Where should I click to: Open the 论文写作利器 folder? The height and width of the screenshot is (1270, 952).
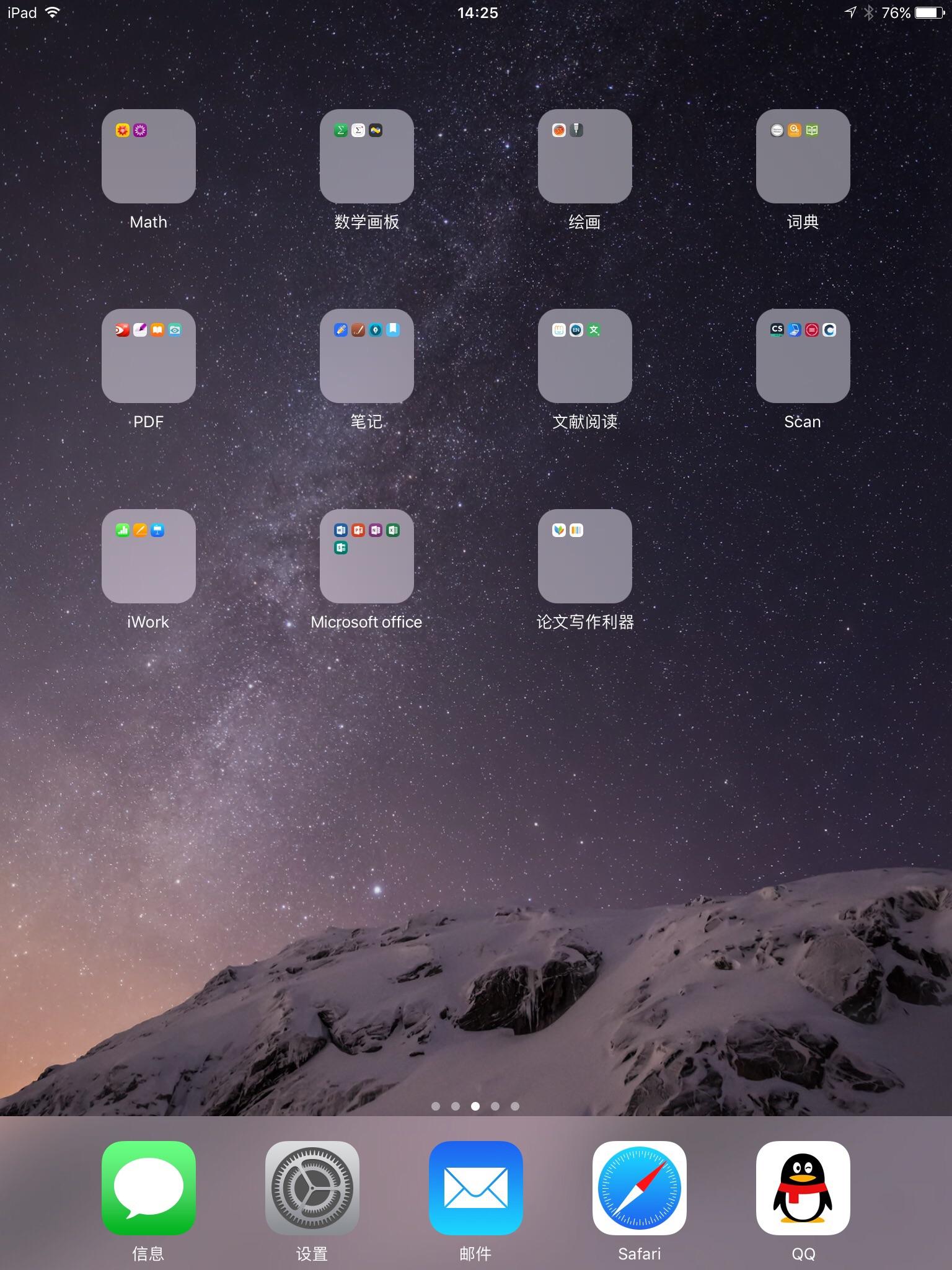pos(585,556)
